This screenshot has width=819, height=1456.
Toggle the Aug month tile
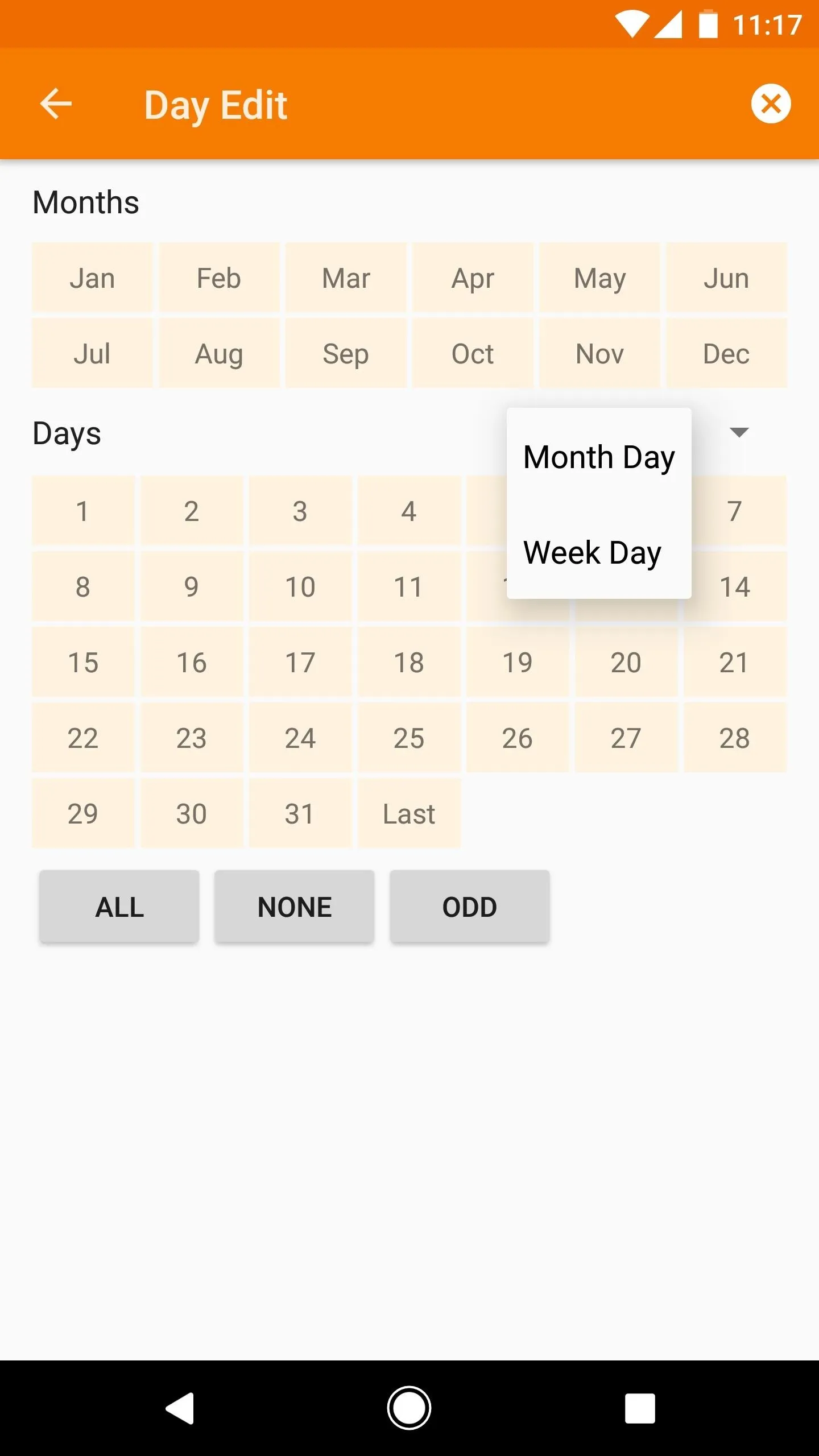[219, 354]
